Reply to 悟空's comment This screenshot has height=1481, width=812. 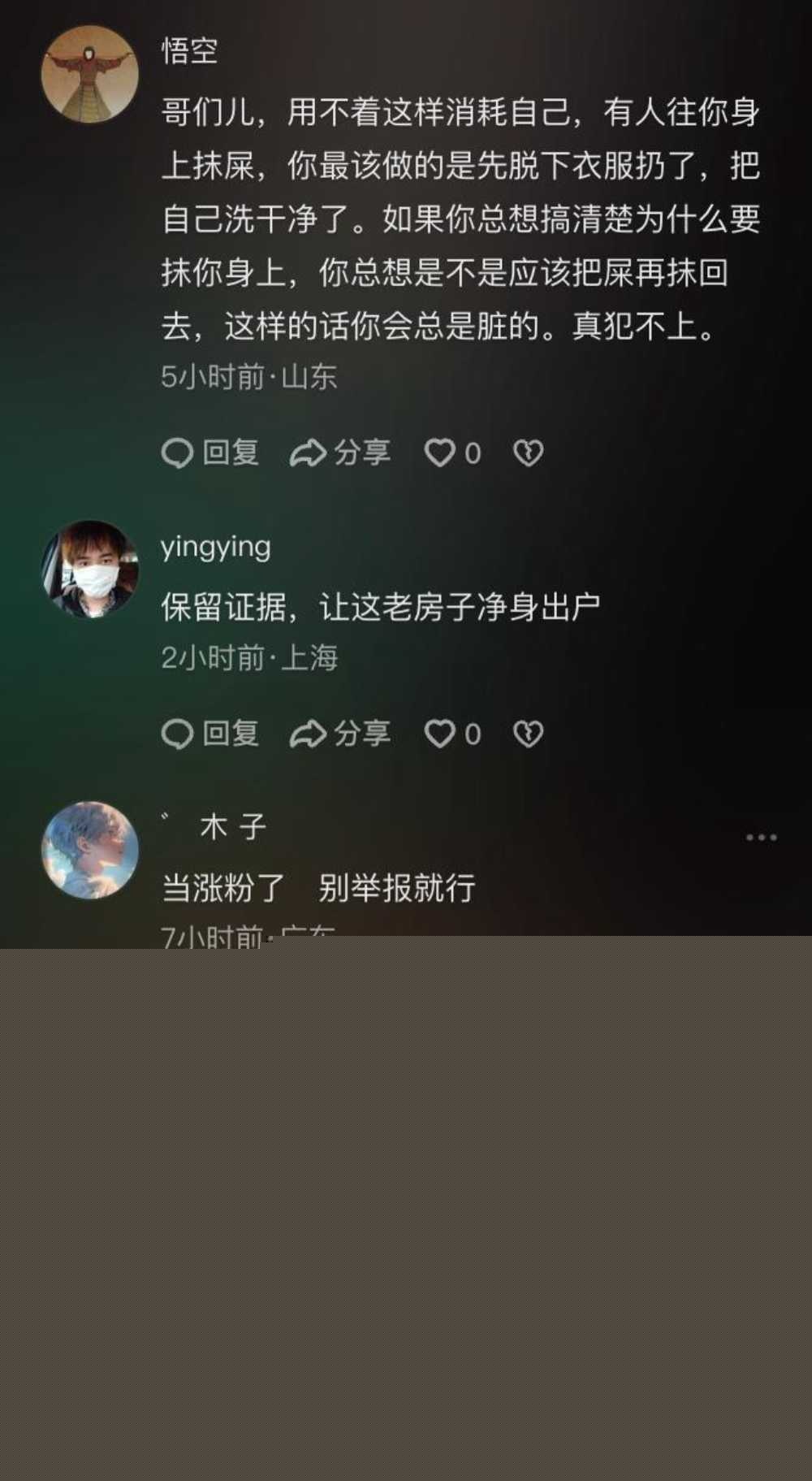coord(210,453)
